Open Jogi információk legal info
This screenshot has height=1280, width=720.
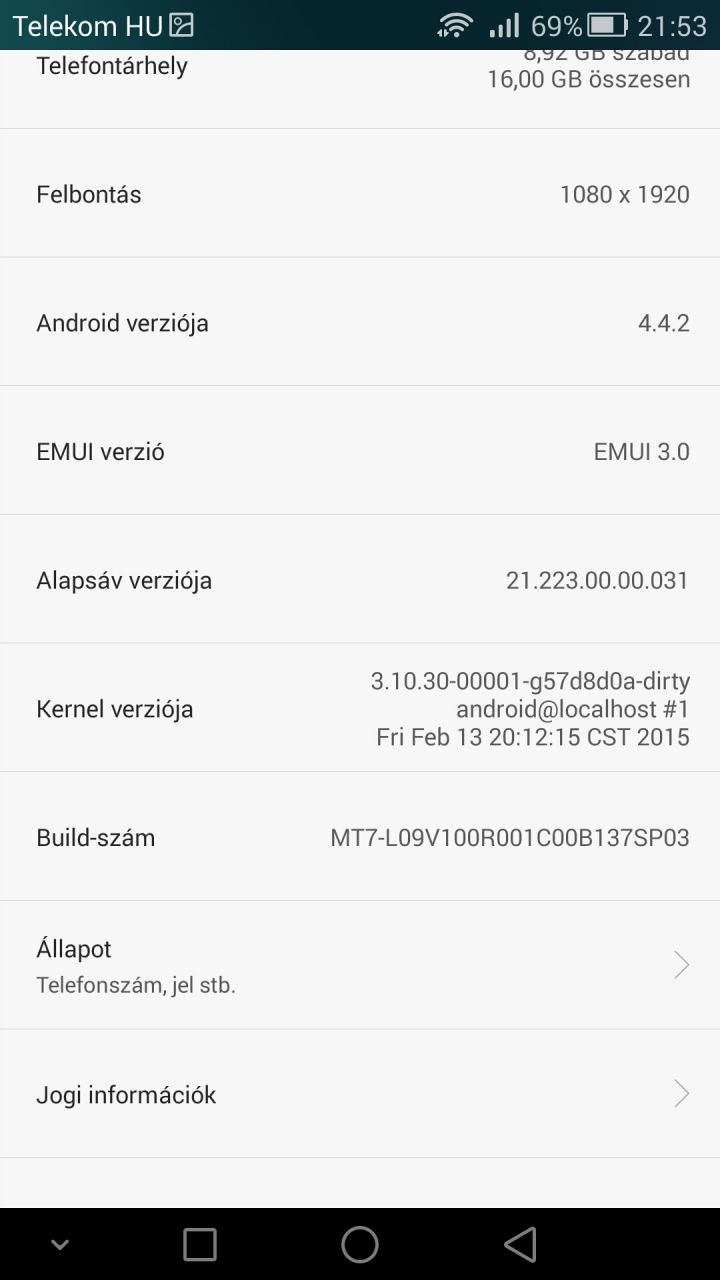tap(360, 1094)
